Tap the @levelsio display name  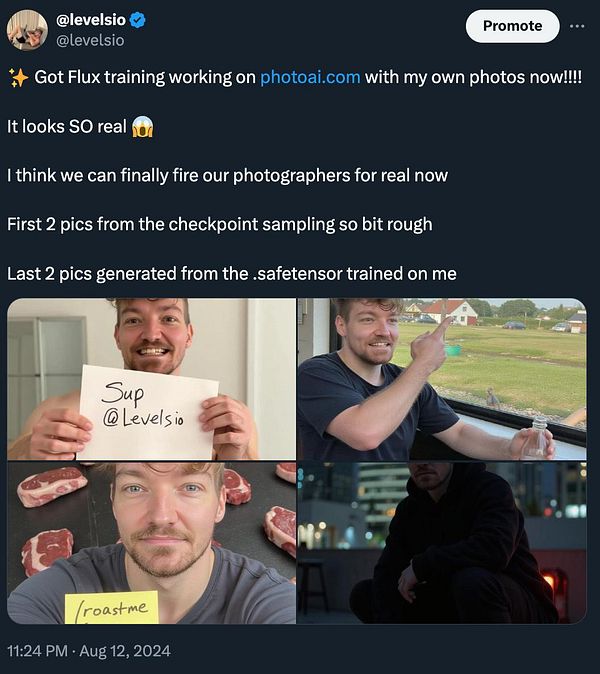(x=92, y=20)
